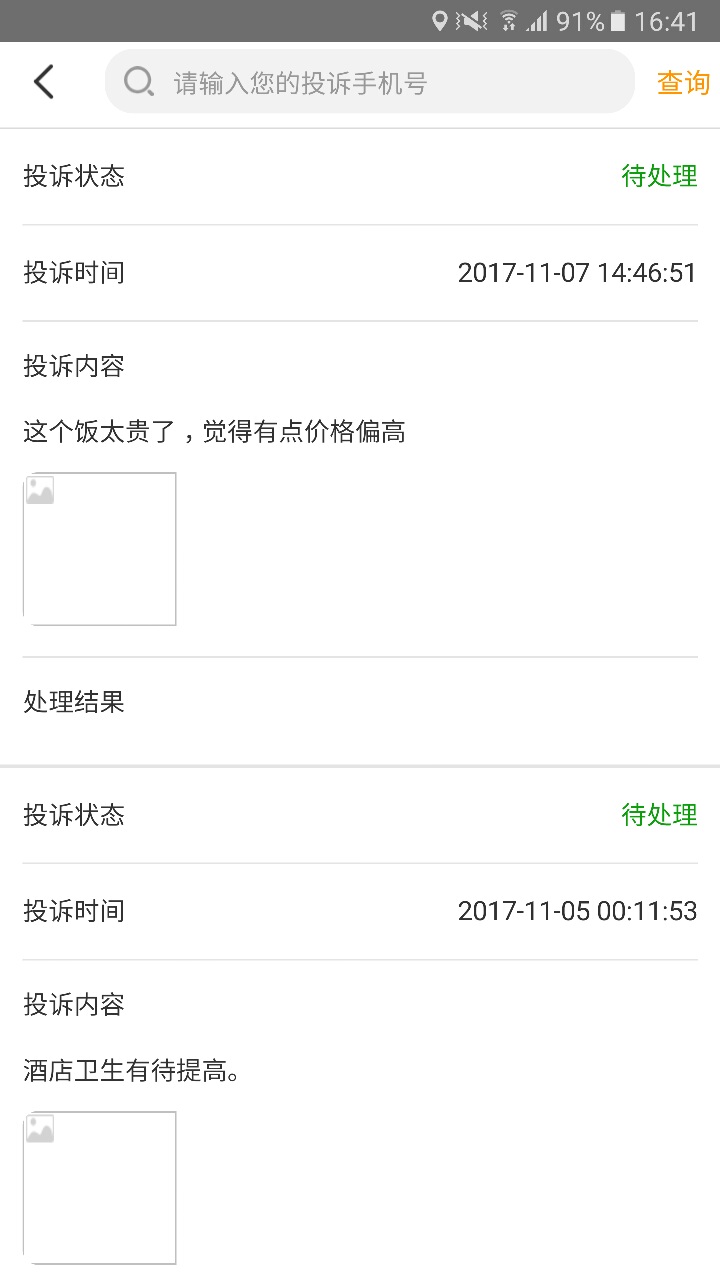Tap the 查询 query button

point(683,82)
